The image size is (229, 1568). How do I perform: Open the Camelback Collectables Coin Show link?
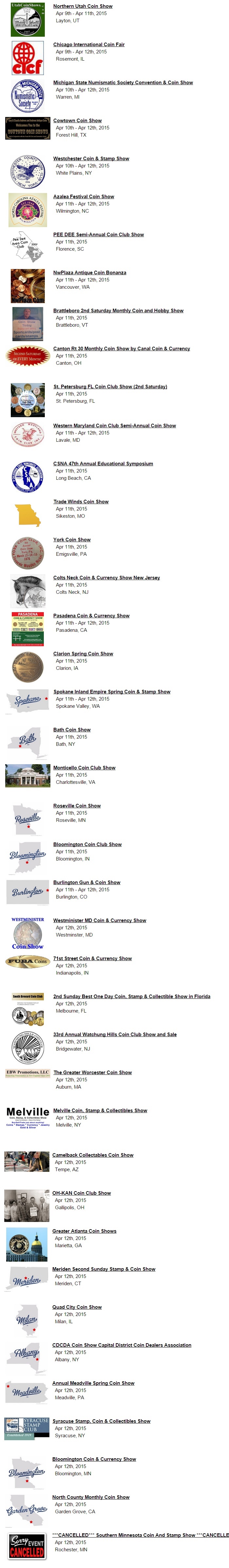click(x=92, y=1155)
